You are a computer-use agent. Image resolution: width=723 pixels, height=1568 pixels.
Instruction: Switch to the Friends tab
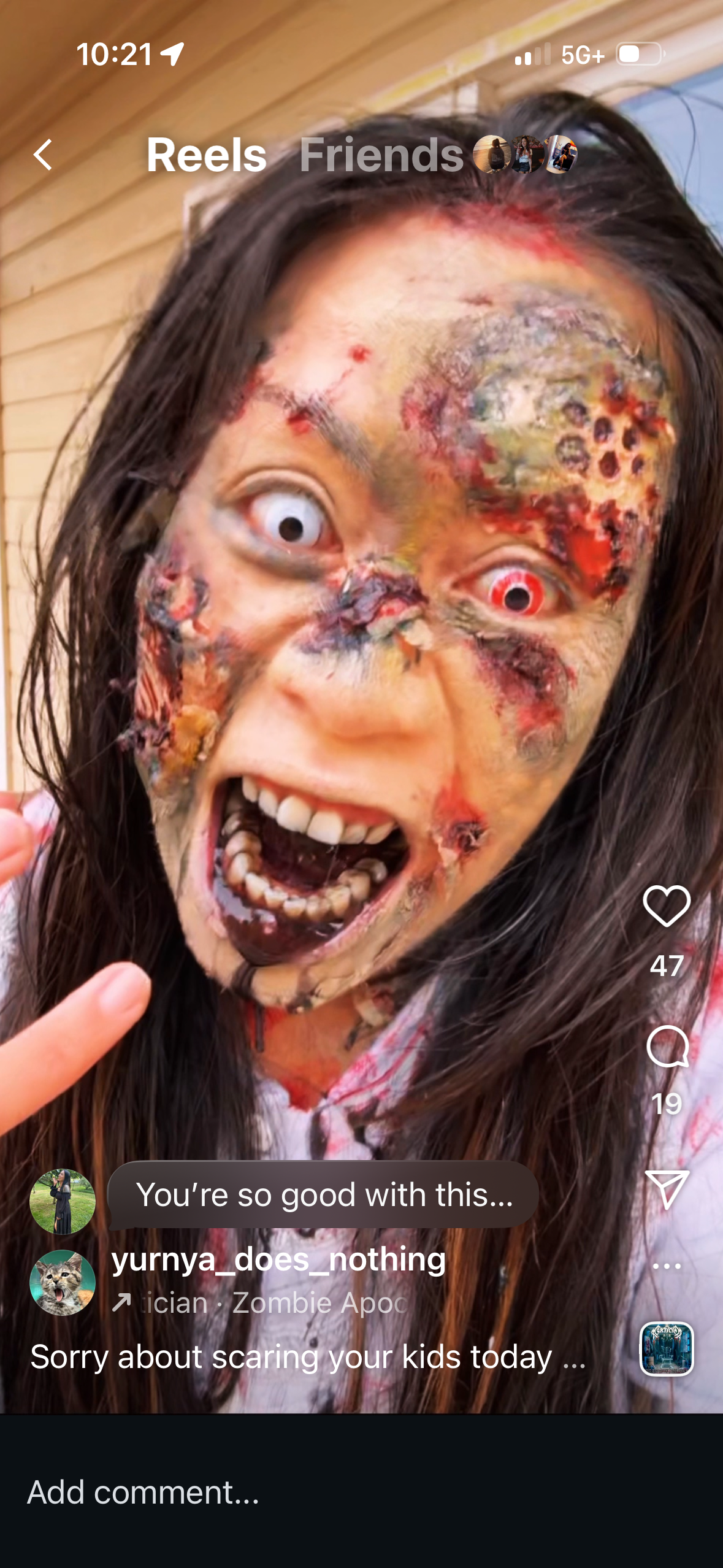point(381,155)
